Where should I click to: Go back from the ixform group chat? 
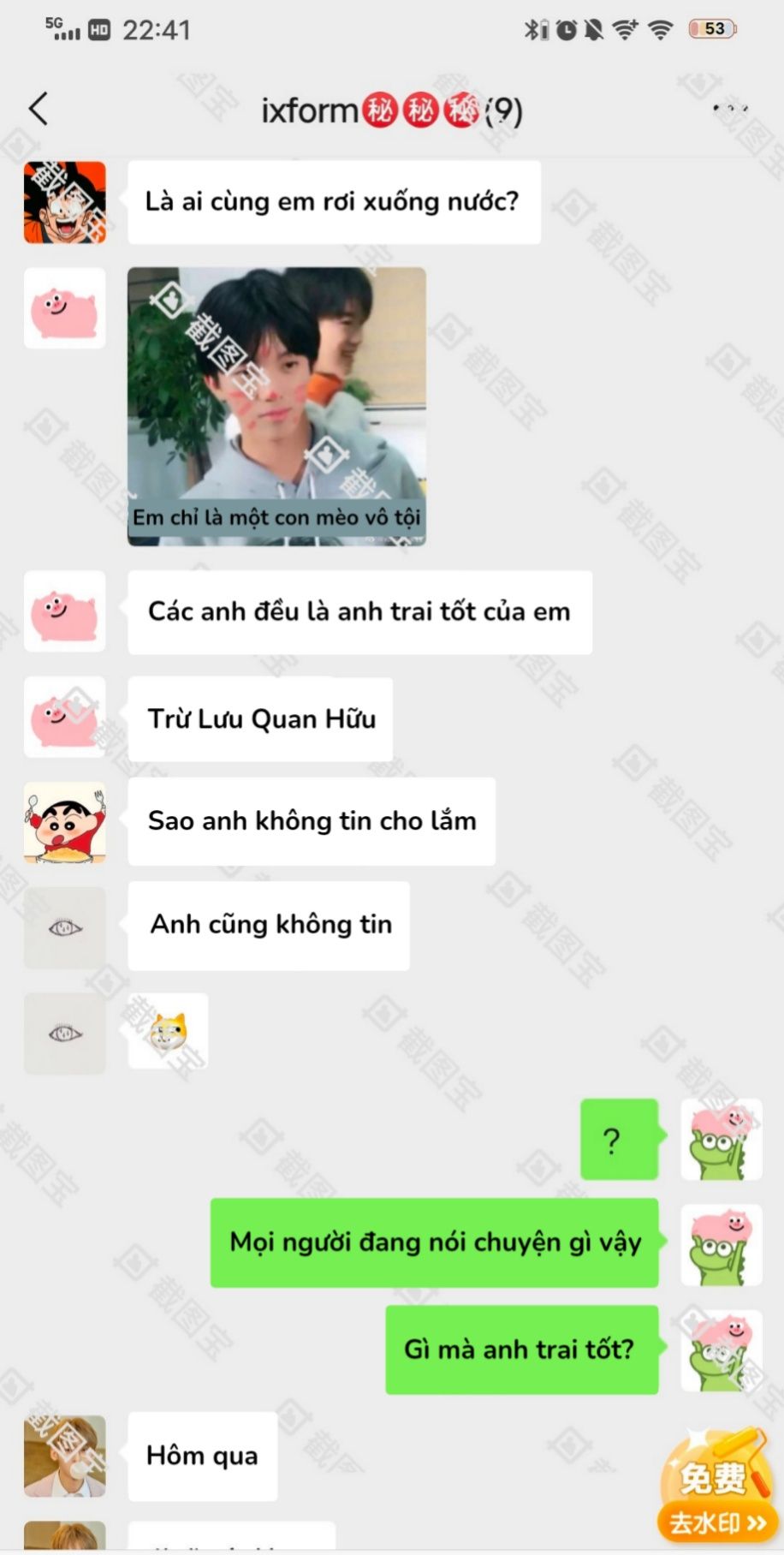39,110
